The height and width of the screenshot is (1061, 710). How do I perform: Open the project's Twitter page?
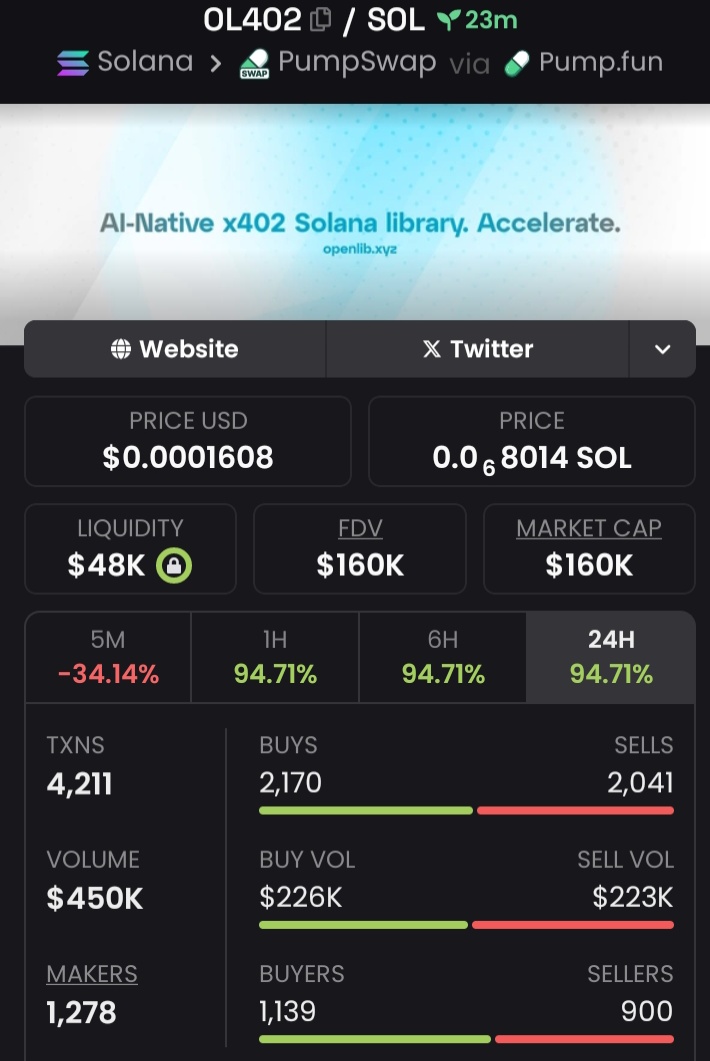tap(477, 349)
